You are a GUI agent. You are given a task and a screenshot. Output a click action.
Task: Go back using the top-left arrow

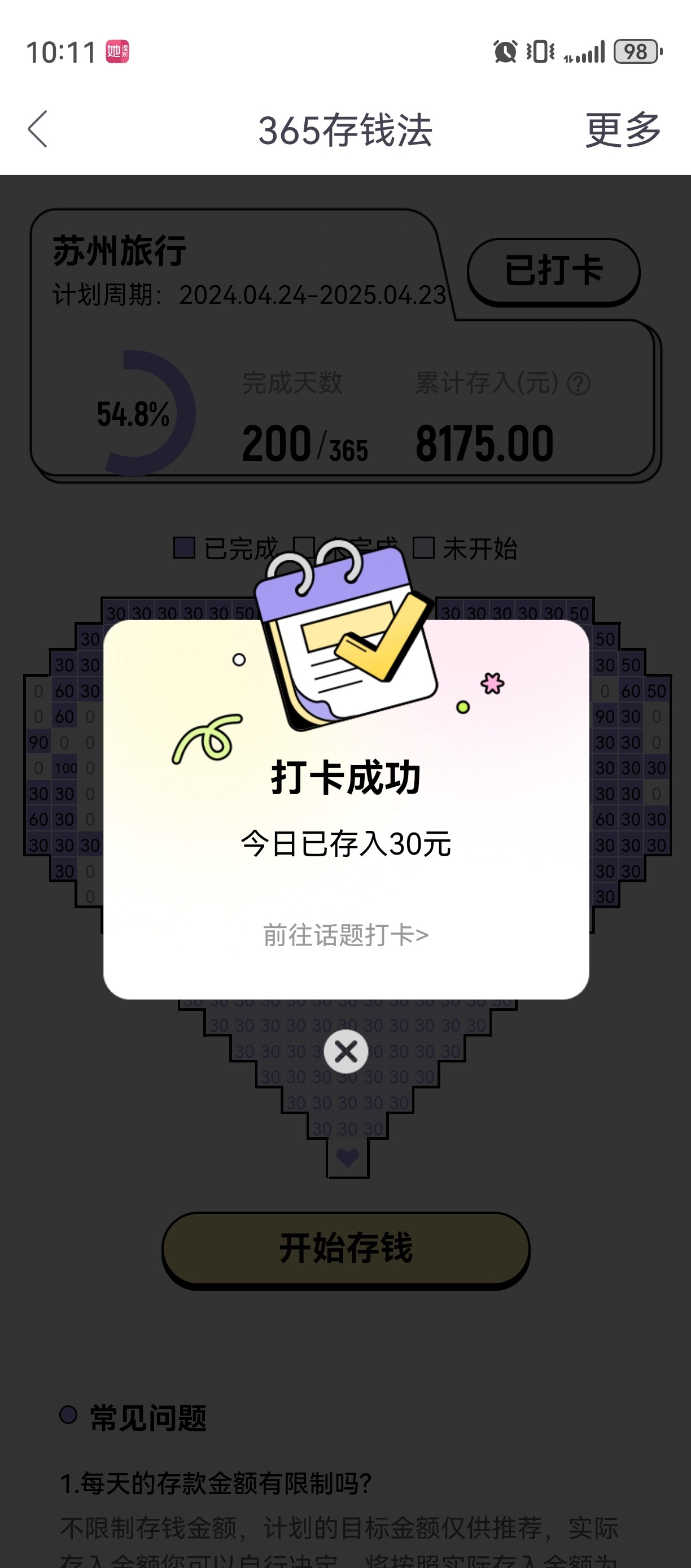38,129
